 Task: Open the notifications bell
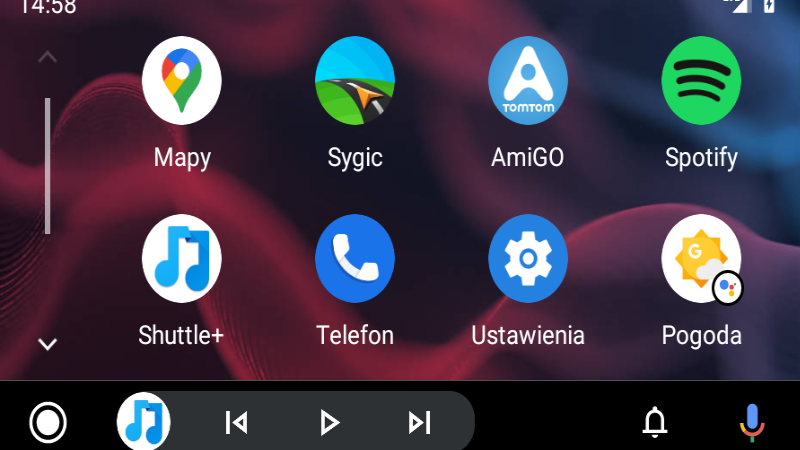click(x=654, y=422)
